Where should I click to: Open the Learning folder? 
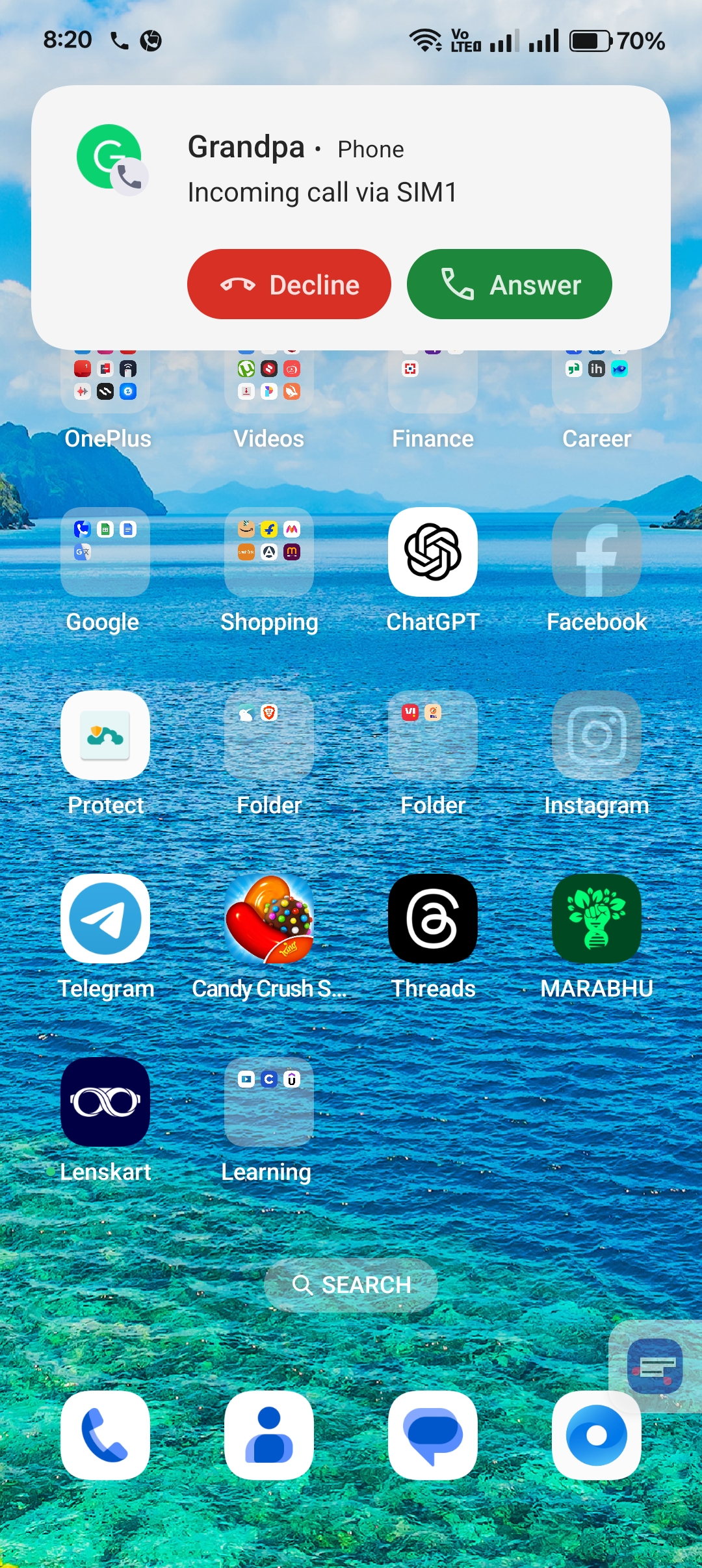coord(269,1102)
